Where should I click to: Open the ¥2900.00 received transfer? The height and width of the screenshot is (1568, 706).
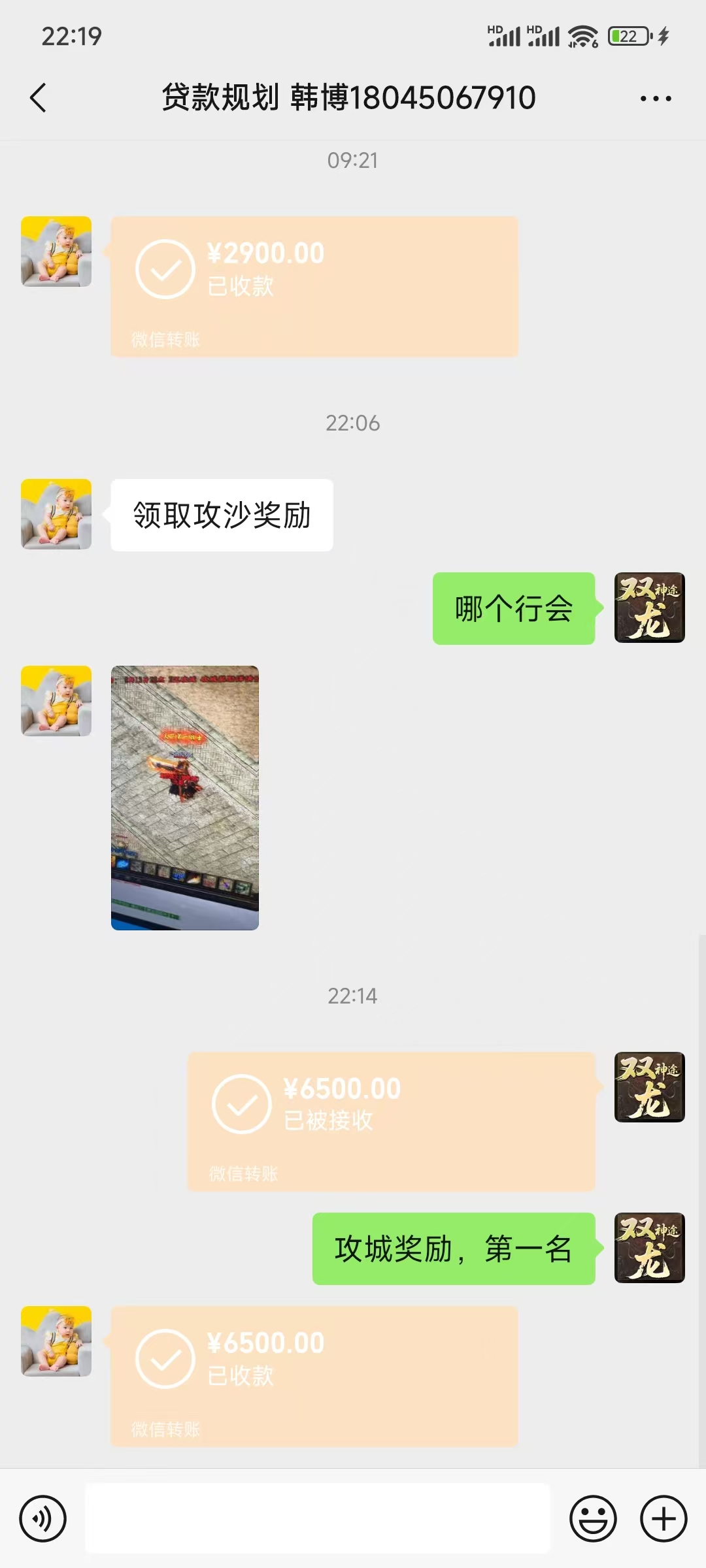point(314,286)
